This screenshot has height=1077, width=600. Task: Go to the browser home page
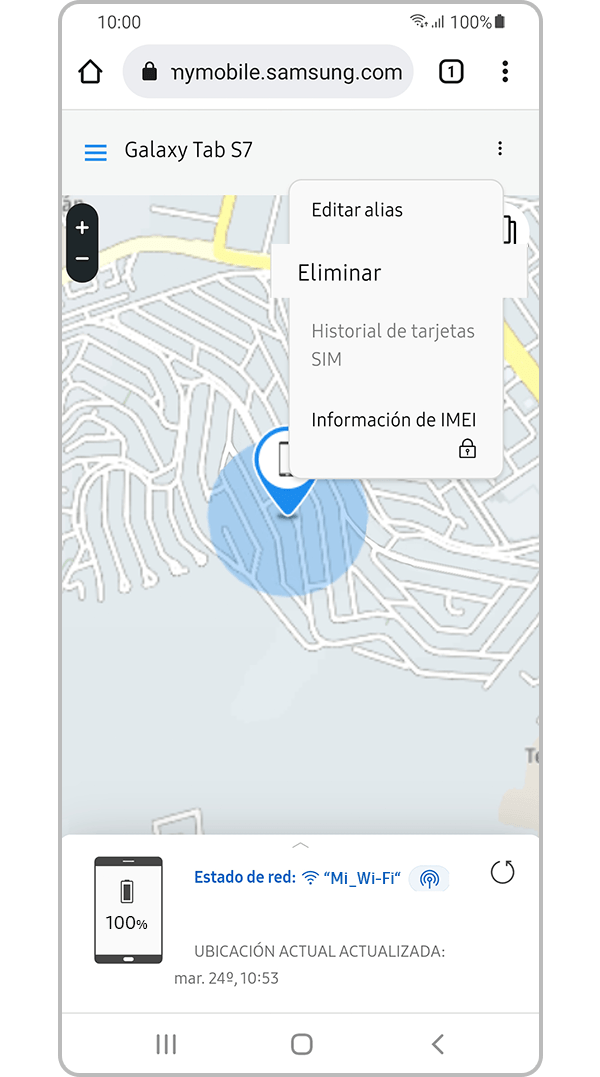(x=91, y=72)
